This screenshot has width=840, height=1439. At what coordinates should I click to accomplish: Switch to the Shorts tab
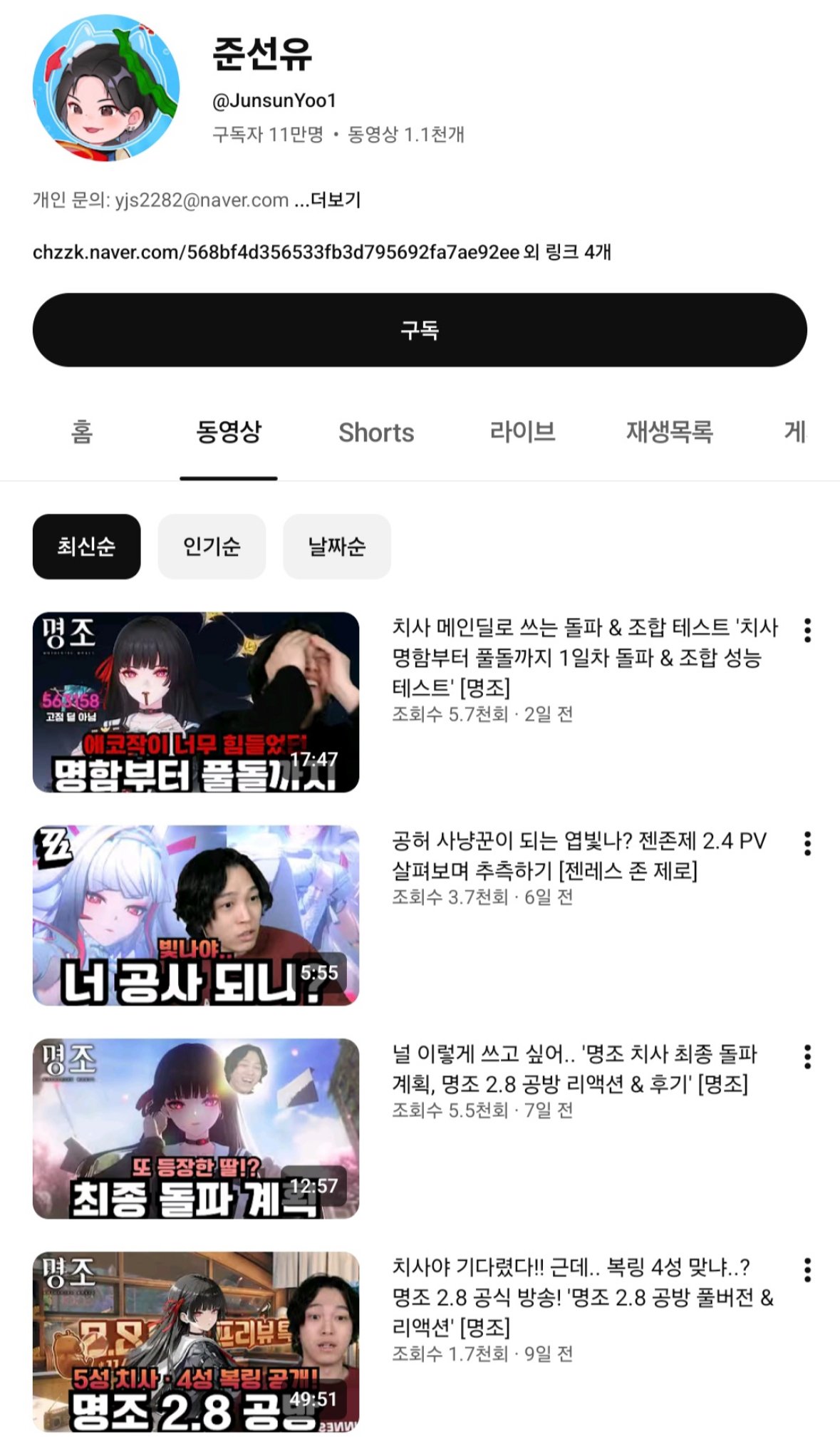coord(376,433)
